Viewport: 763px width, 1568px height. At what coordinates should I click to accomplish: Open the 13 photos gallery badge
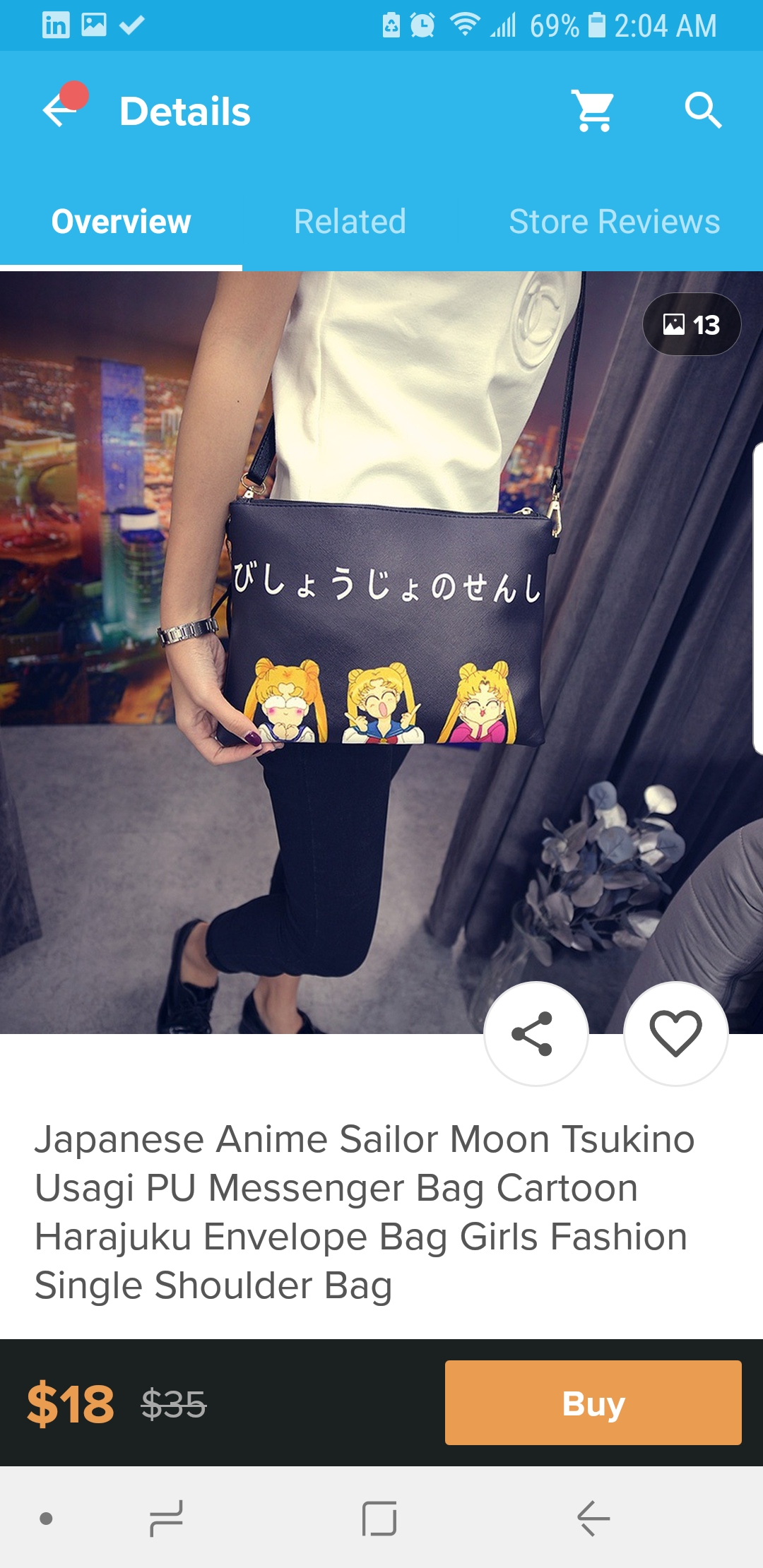(692, 324)
